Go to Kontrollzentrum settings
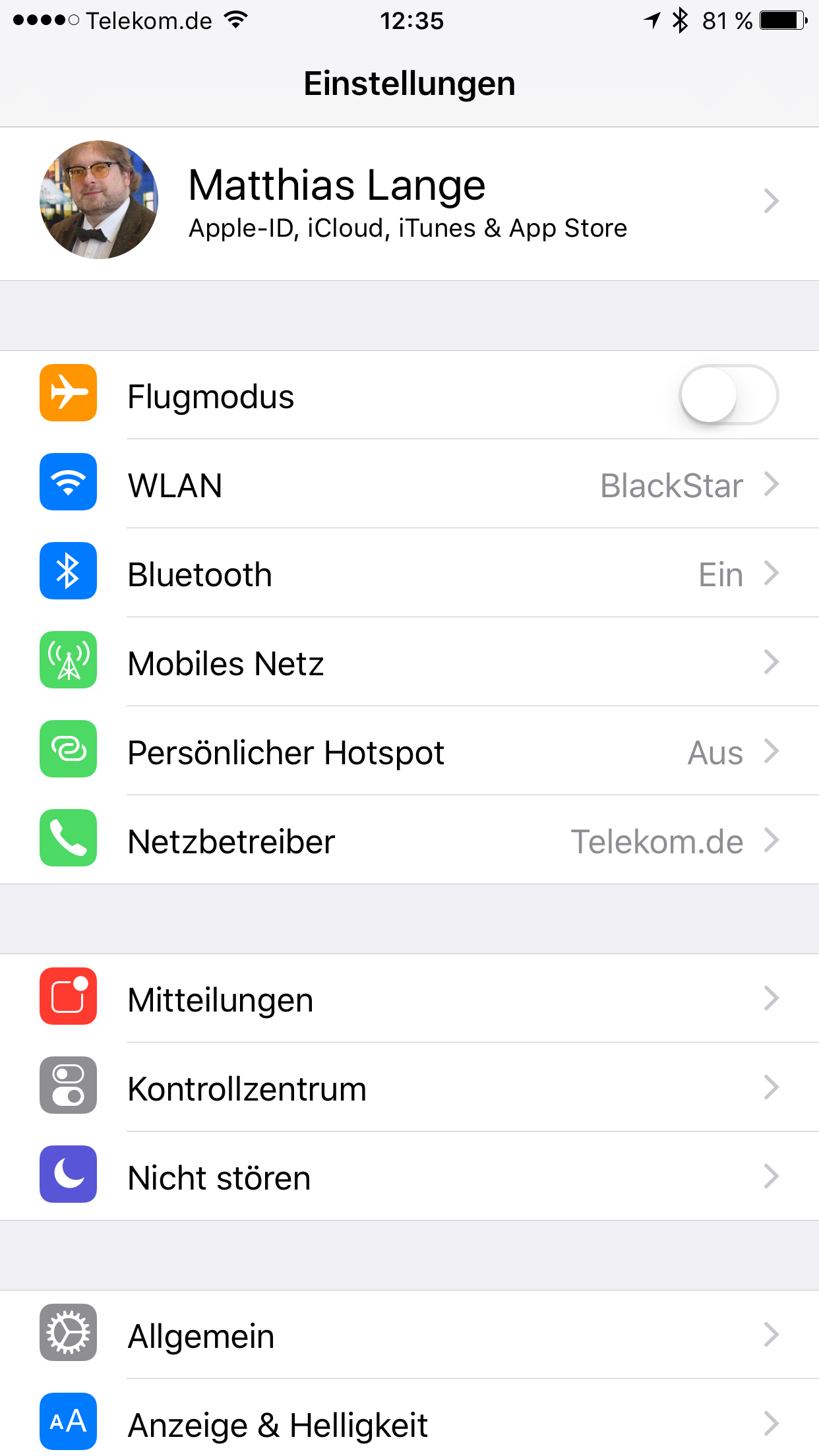The image size is (819, 1456). (x=409, y=1088)
